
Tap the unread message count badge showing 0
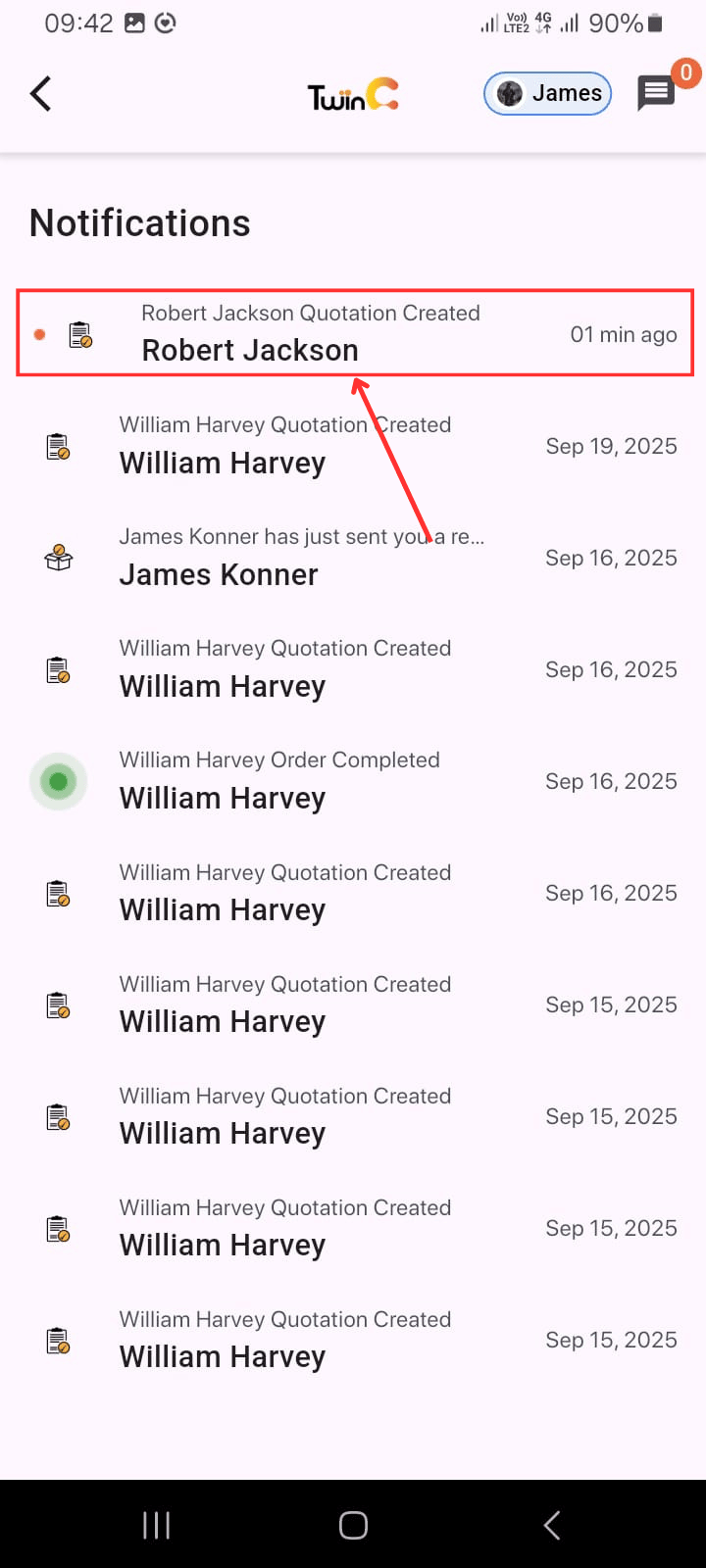pyautogui.click(x=685, y=73)
